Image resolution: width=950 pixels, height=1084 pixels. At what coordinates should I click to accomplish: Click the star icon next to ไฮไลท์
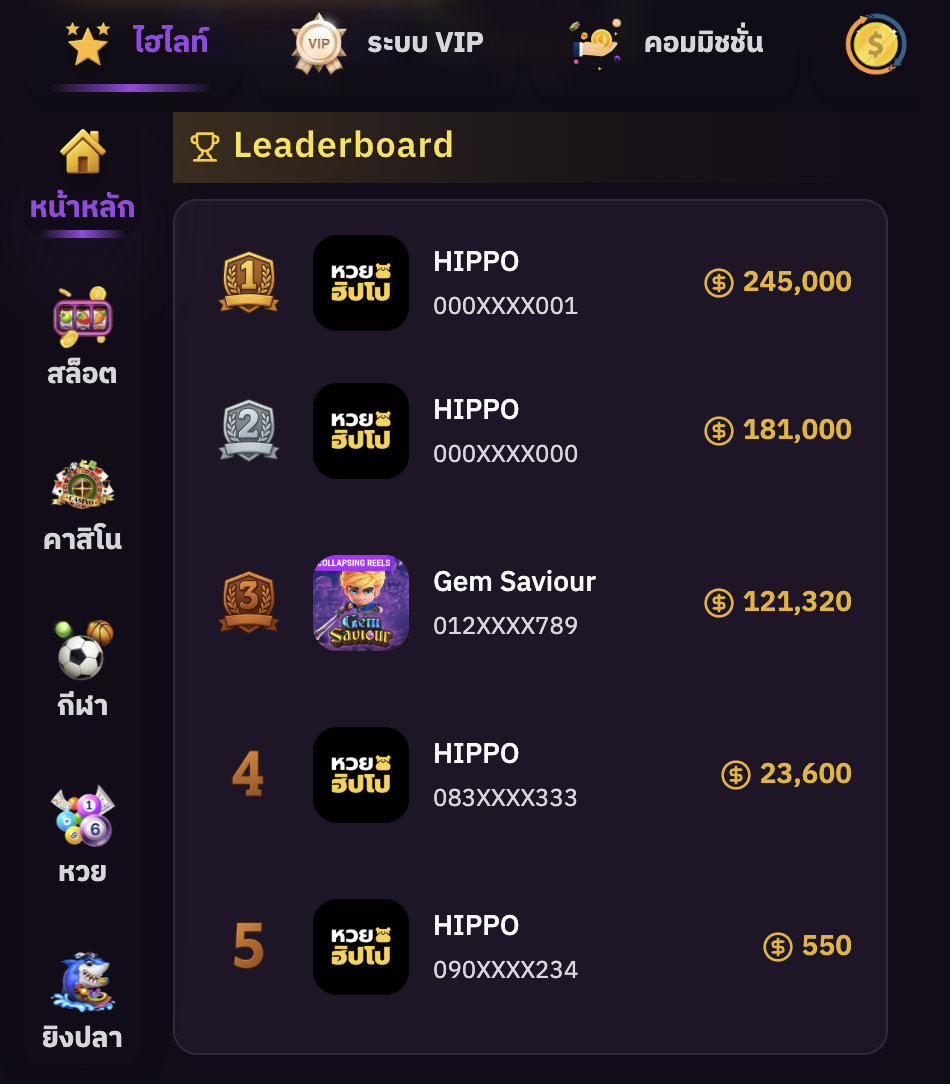[88, 42]
